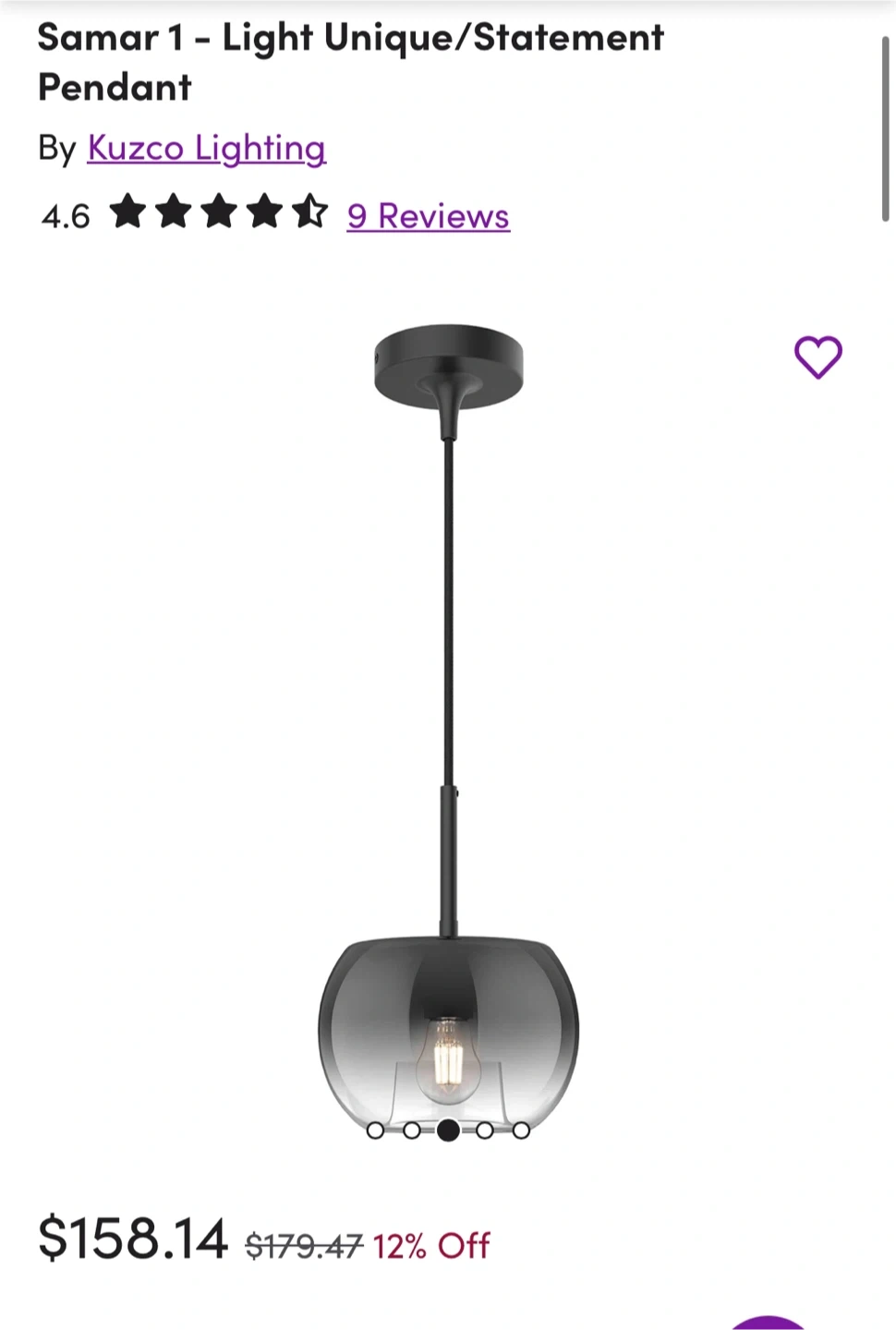Open the 9 Reviews link
Image resolution: width=896 pixels, height=1330 pixels.
point(428,216)
